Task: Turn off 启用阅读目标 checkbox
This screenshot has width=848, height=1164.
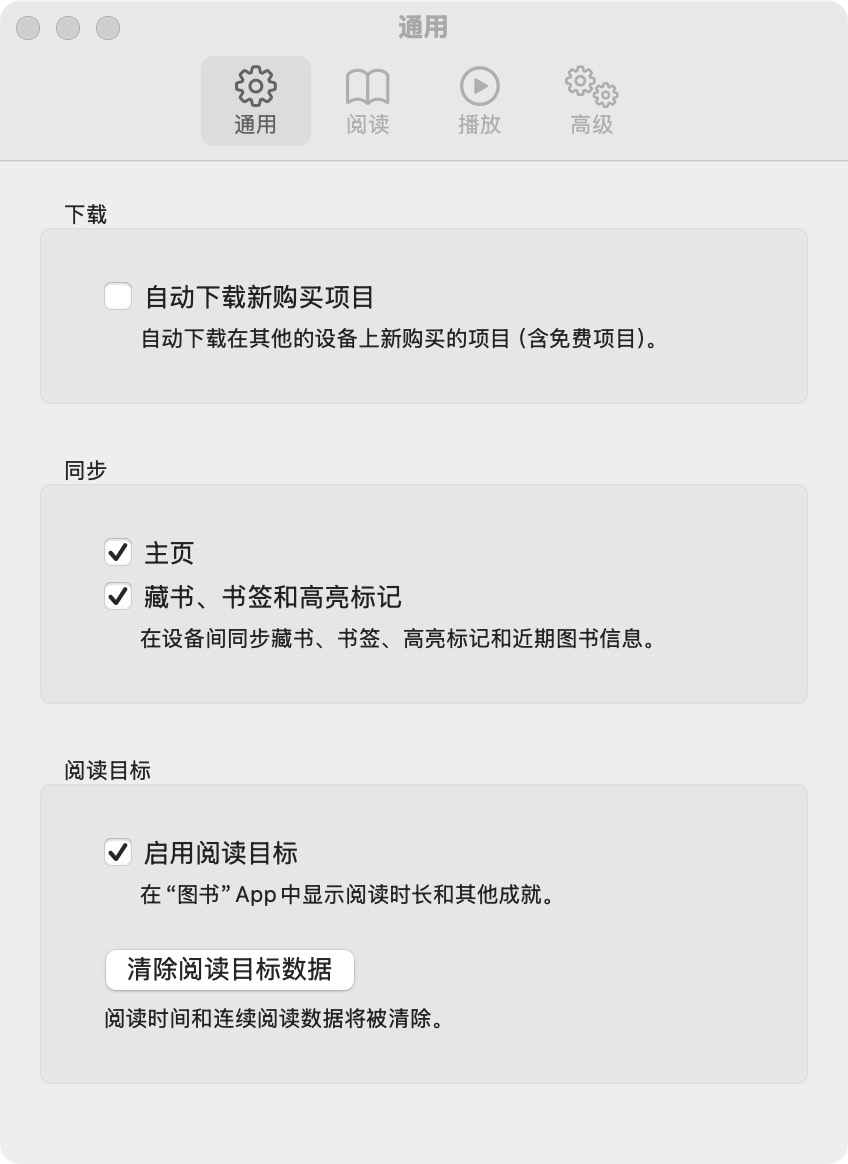Action: pyautogui.click(x=118, y=853)
